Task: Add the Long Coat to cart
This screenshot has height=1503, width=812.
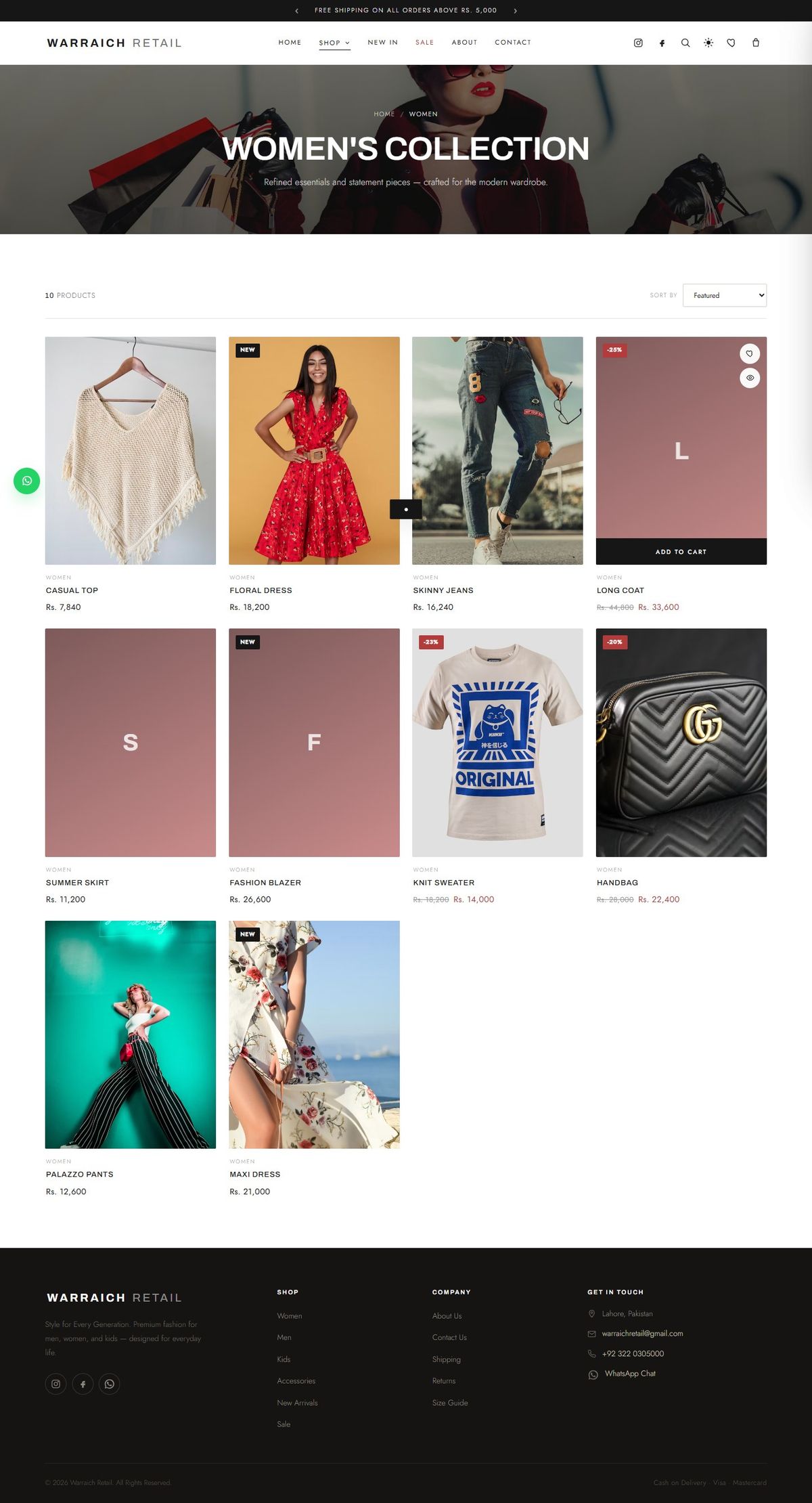Action: click(x=681, y=552)
